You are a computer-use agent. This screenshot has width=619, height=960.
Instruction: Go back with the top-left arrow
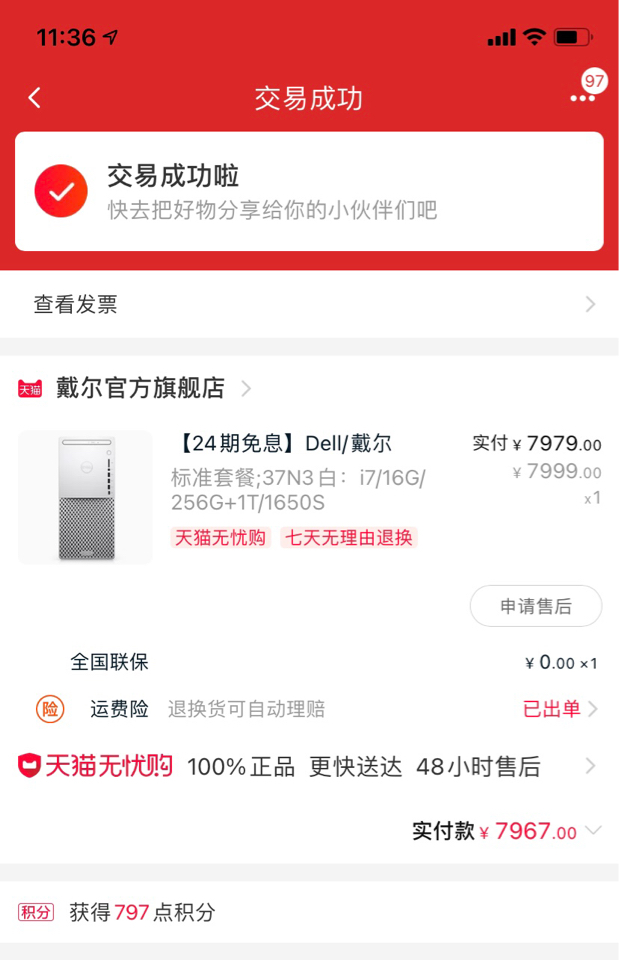pyautogui.click(x=35, y=98)
